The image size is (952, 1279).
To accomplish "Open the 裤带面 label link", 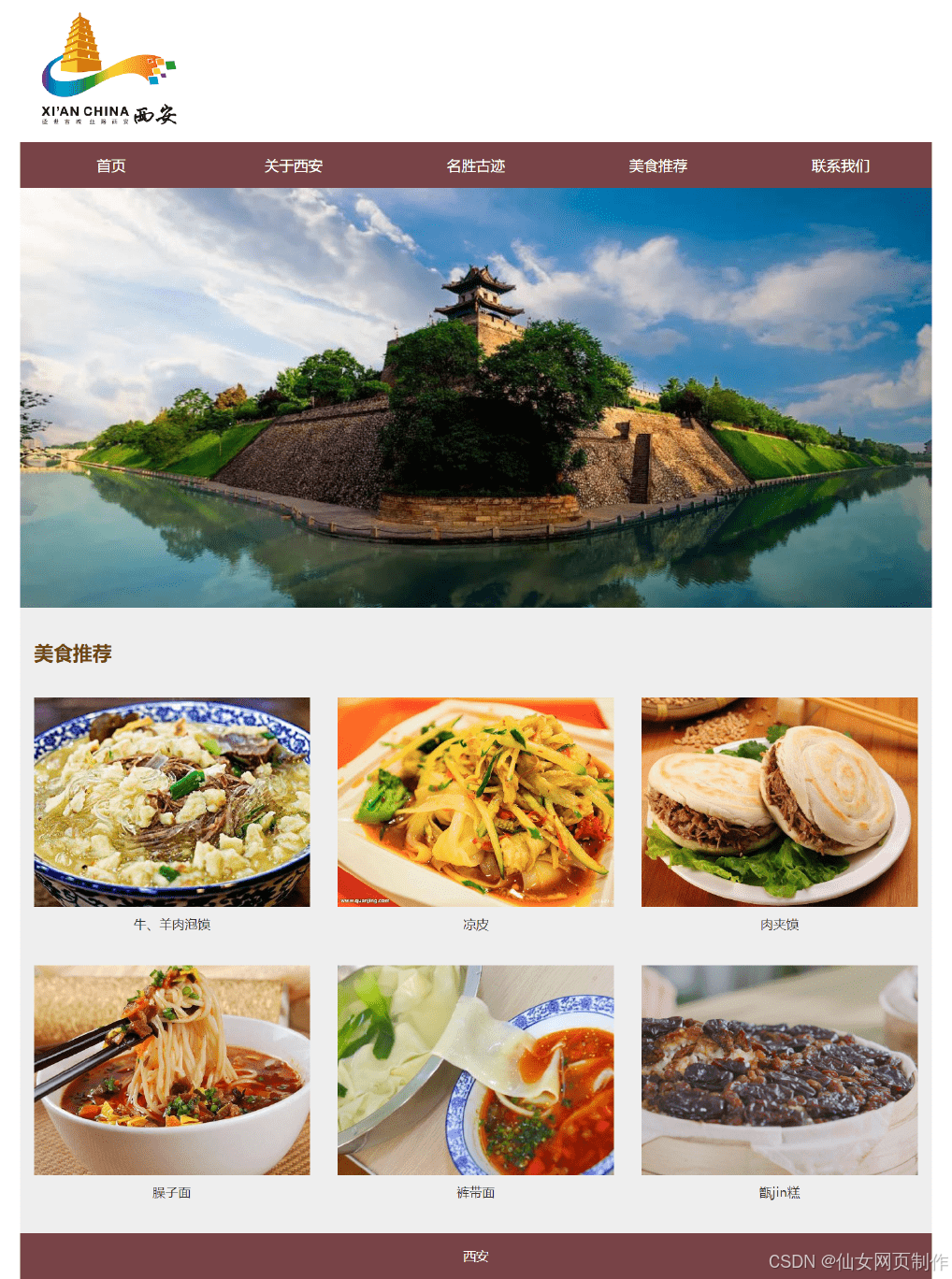I will click(474, 1193).
